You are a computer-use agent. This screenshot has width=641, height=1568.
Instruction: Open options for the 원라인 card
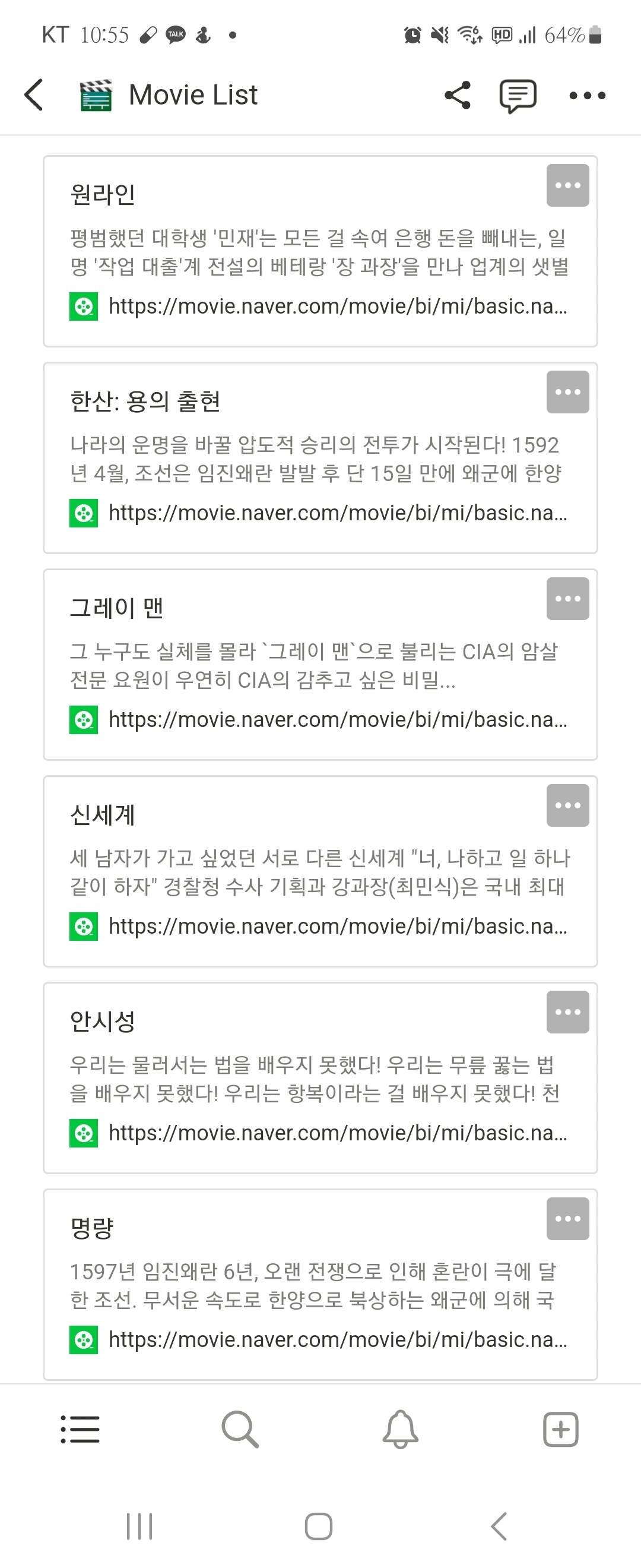coord(567,185)
